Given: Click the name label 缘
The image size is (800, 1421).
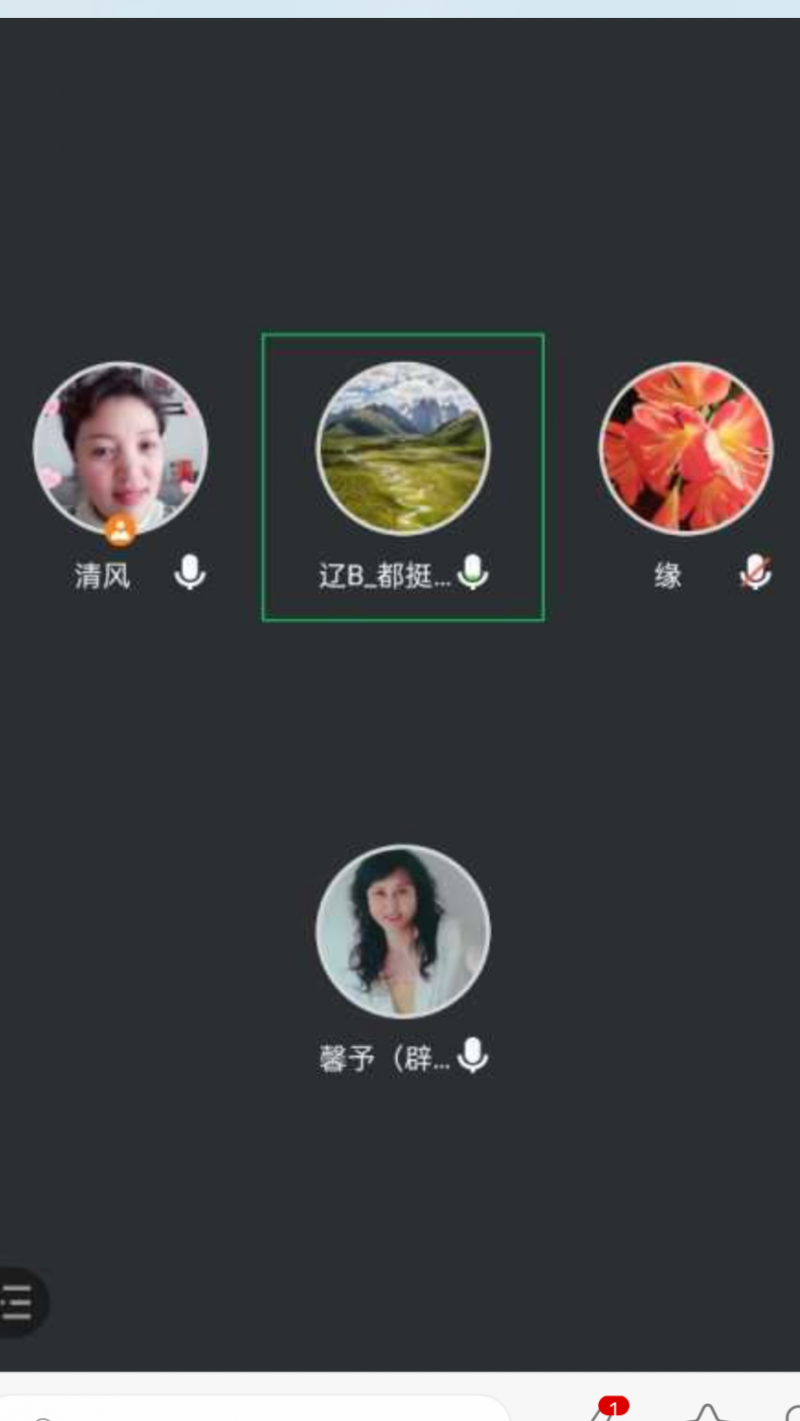Looking at the screenshot, I should (x=668, y=573).
